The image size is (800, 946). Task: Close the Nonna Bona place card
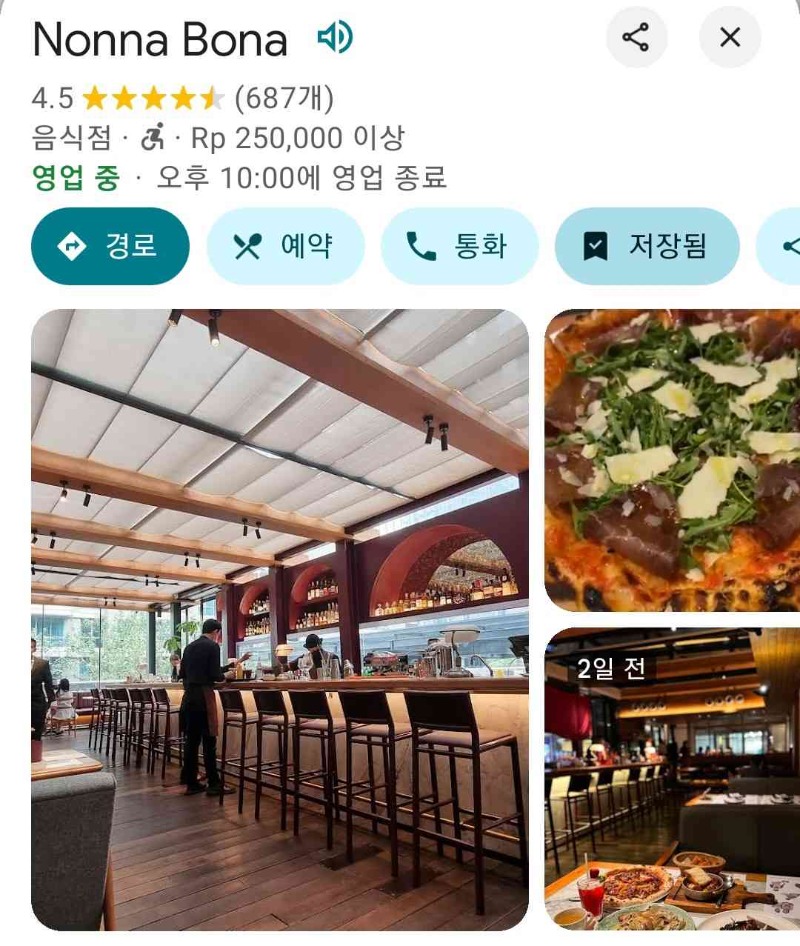730,38
